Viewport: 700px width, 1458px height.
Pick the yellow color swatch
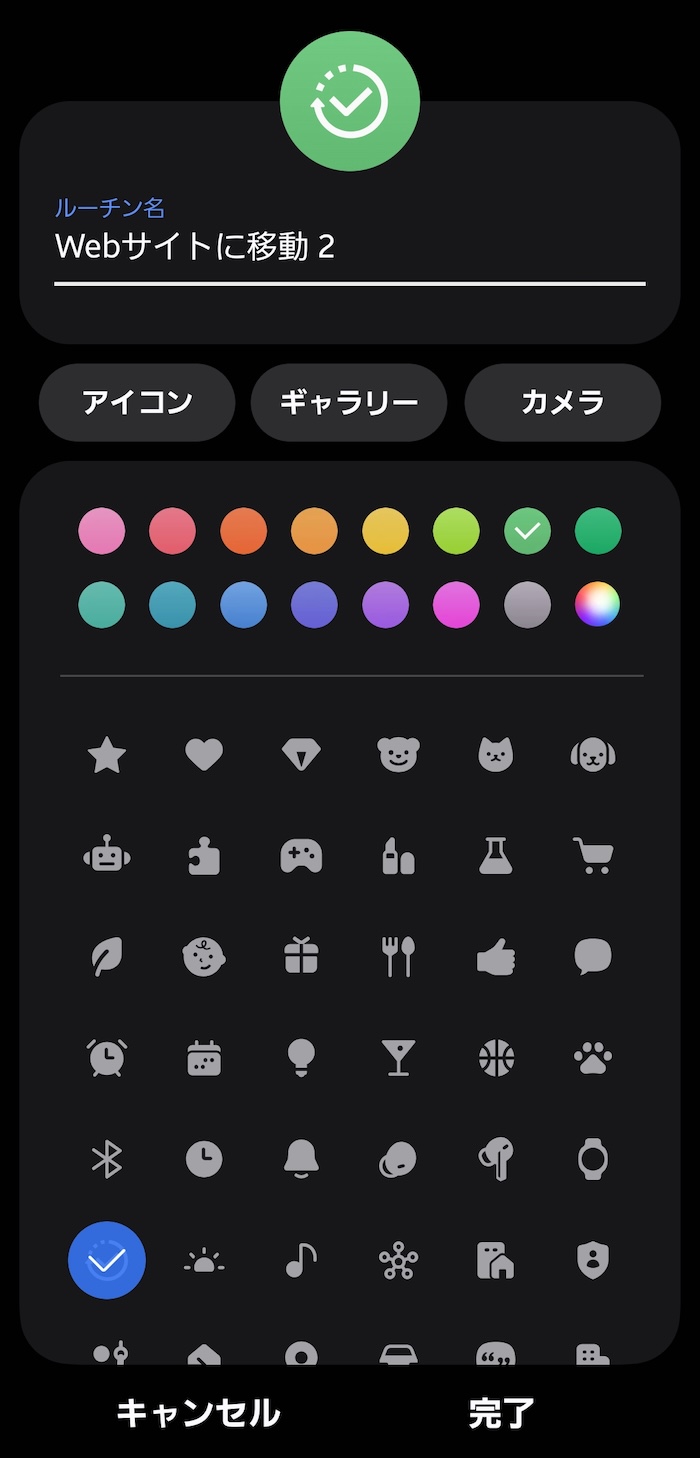385,531
